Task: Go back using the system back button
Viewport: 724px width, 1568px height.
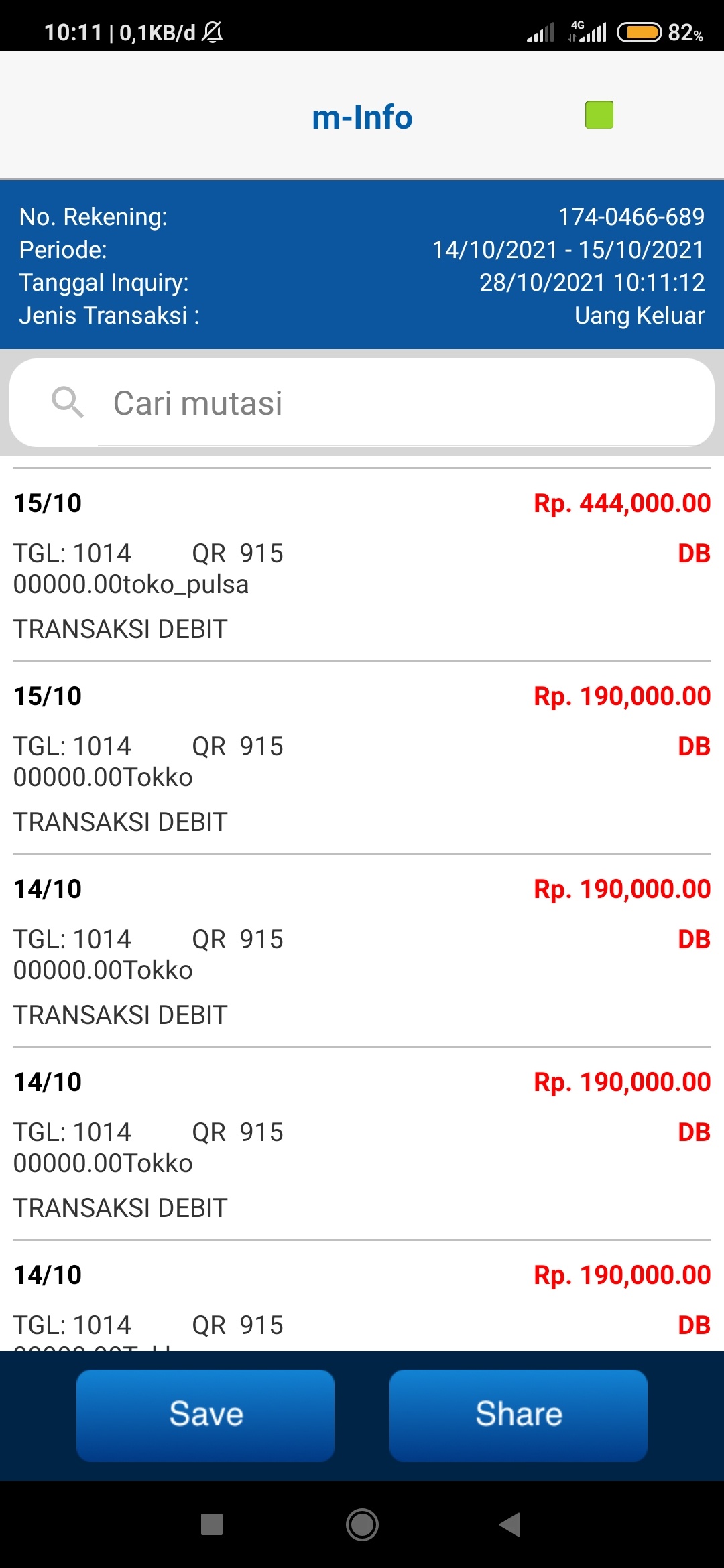Action: [511, 1524]
